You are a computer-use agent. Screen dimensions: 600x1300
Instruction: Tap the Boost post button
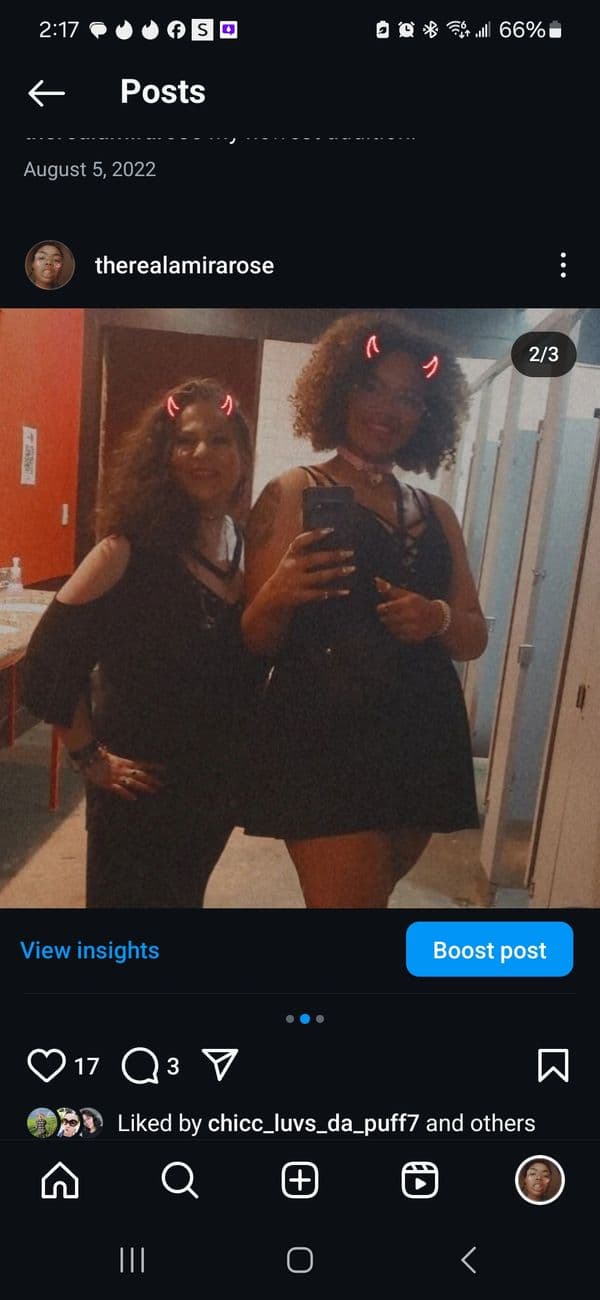(489, 950)
